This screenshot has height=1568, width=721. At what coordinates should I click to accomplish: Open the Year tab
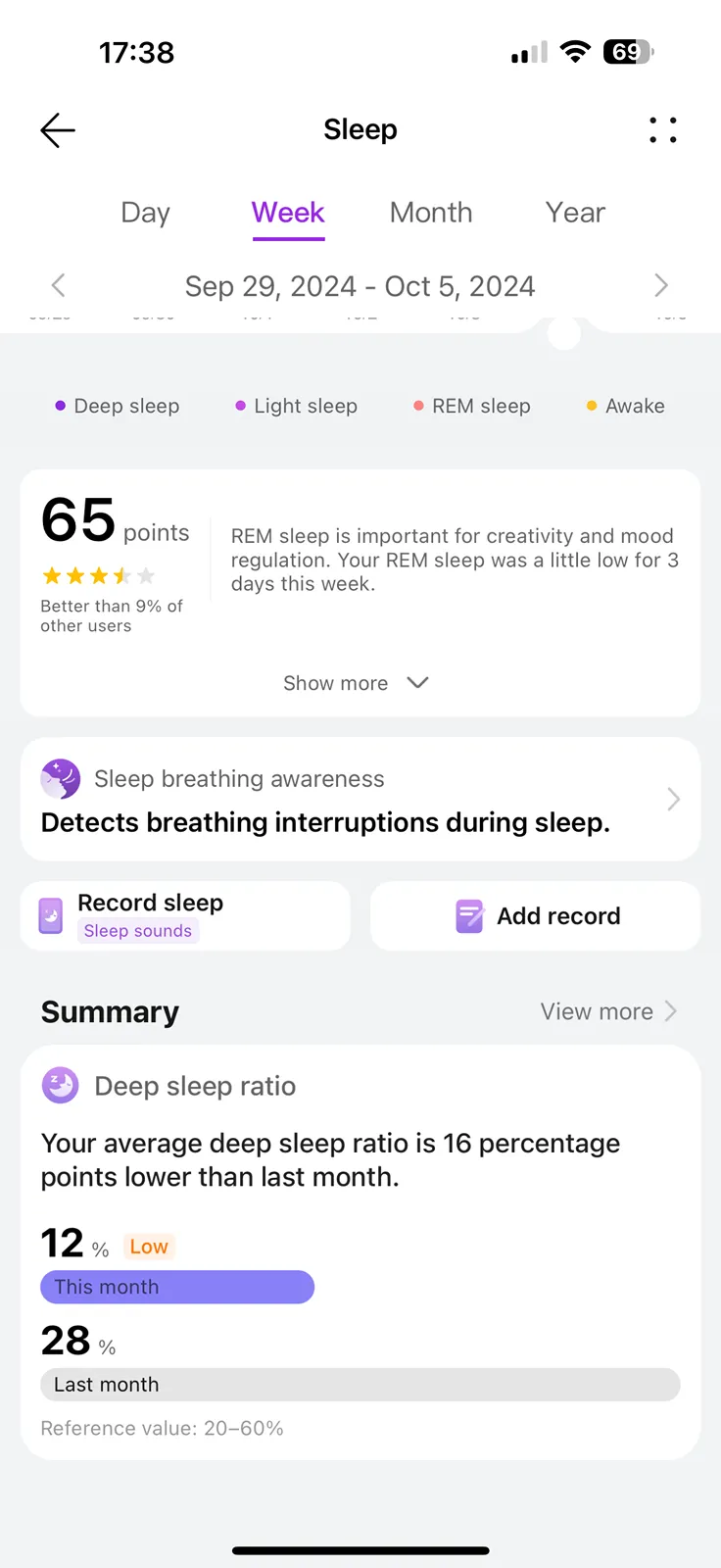(x=575, y=213)
